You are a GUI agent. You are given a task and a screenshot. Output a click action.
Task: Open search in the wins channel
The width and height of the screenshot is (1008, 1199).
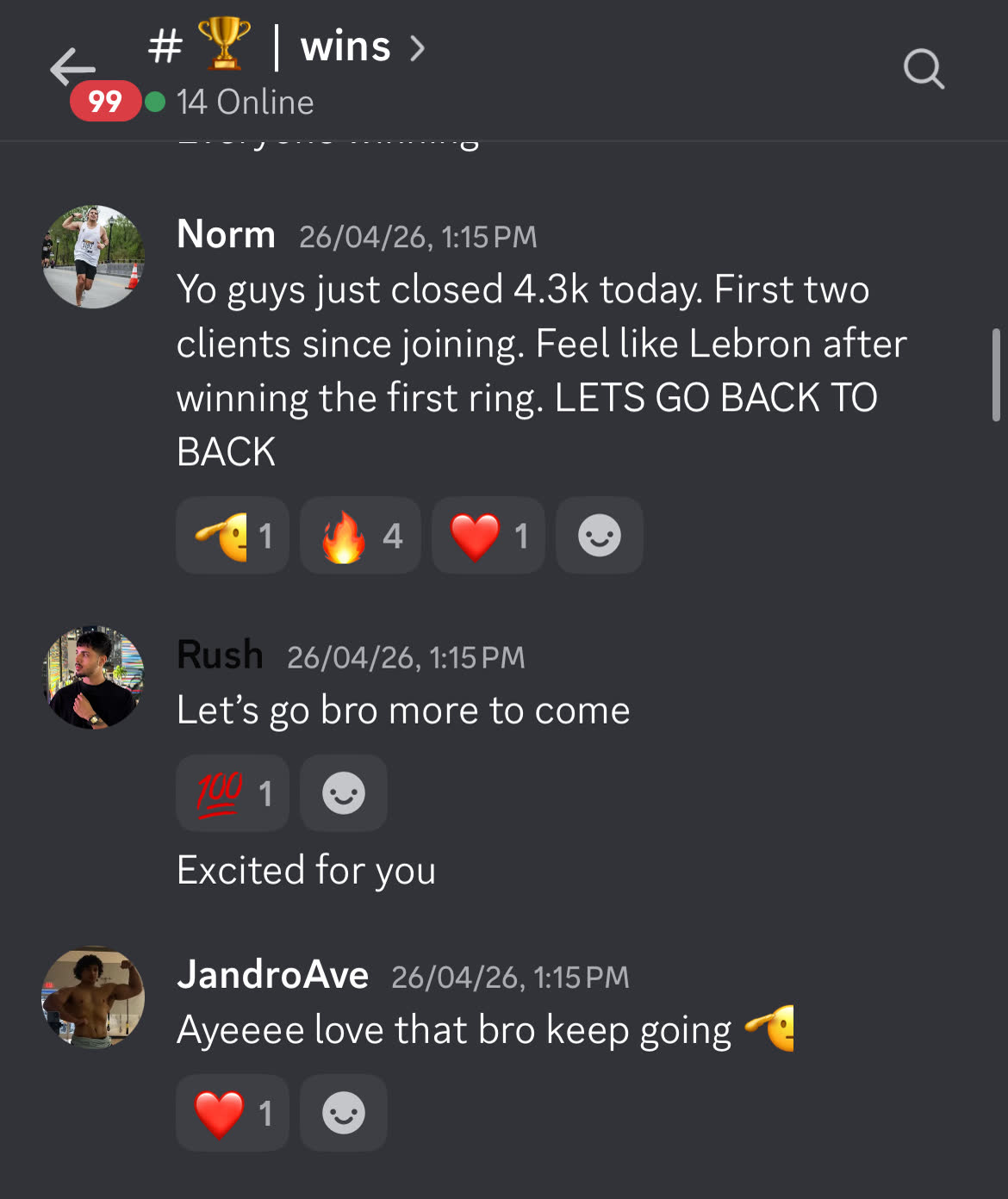pos(924,69)
